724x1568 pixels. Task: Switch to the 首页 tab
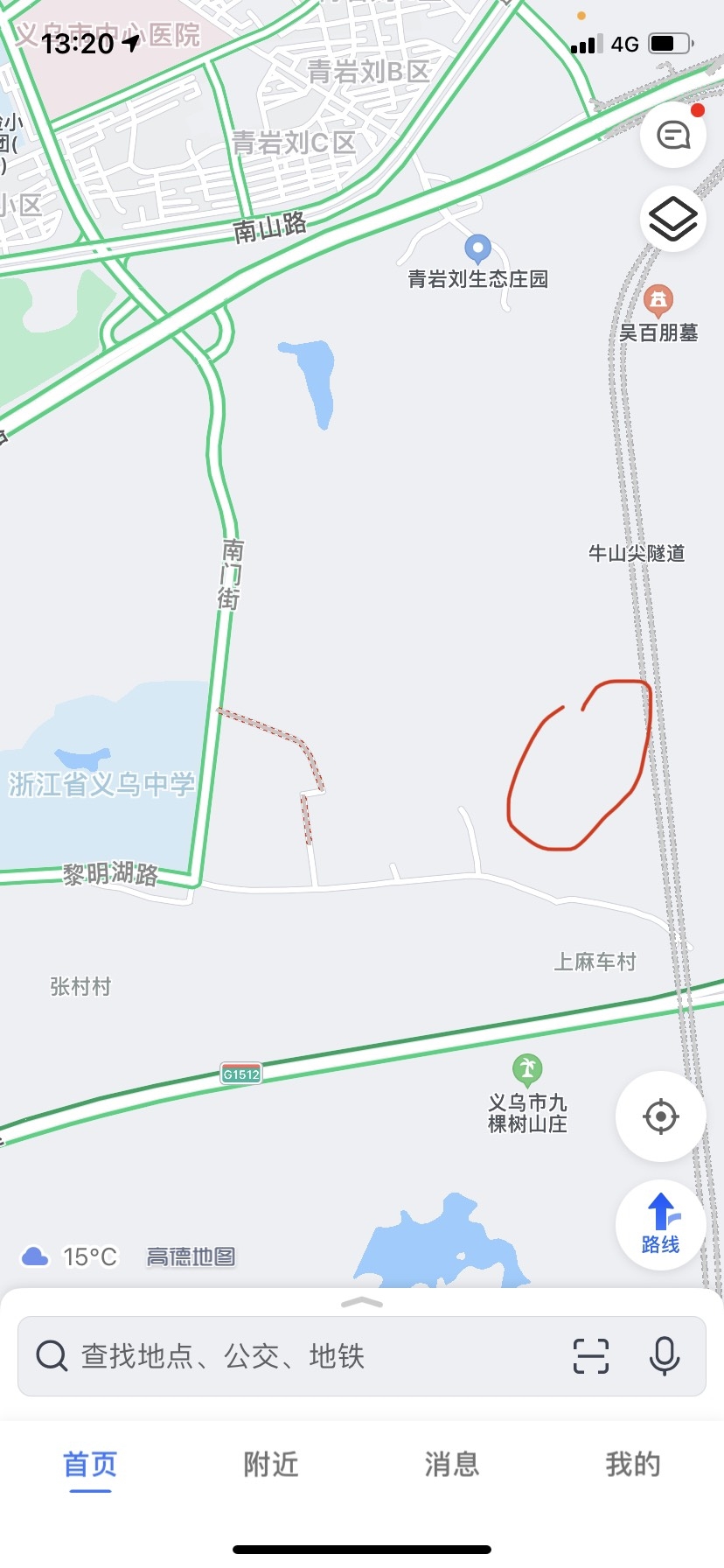pos(90,1465)
